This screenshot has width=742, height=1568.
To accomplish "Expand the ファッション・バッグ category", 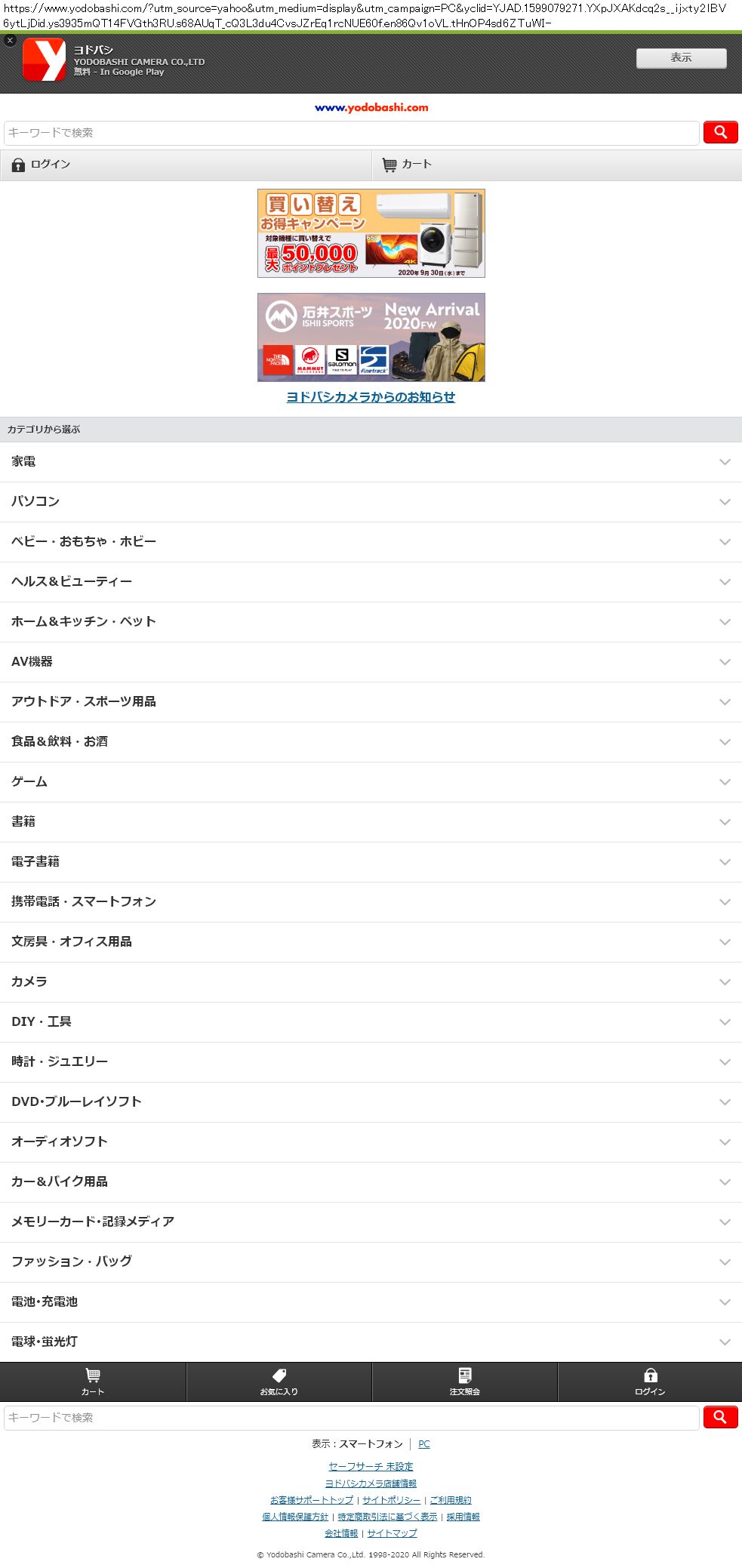I will (371, 1262).
